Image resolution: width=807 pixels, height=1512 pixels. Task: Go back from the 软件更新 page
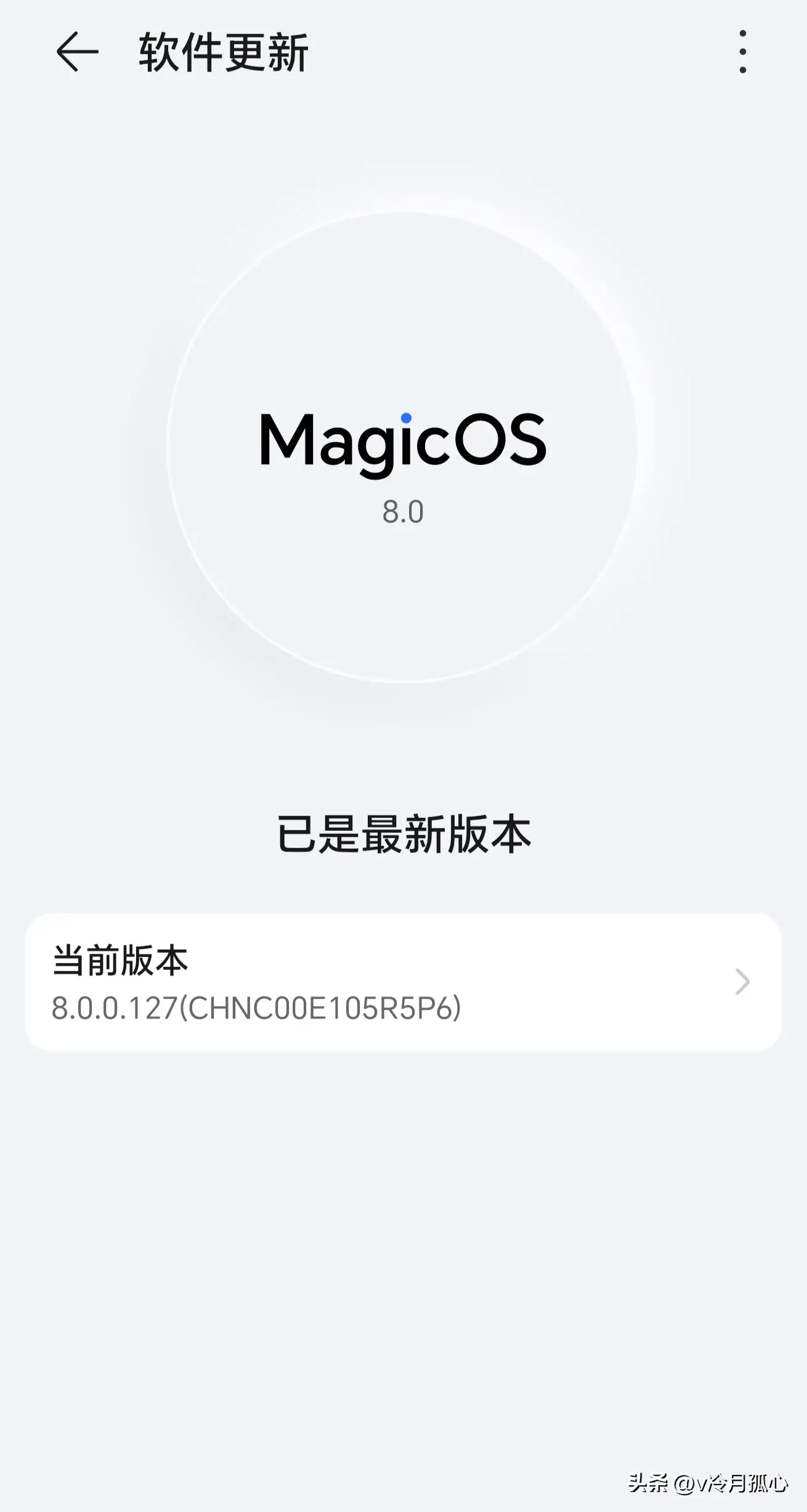[77, 52]
